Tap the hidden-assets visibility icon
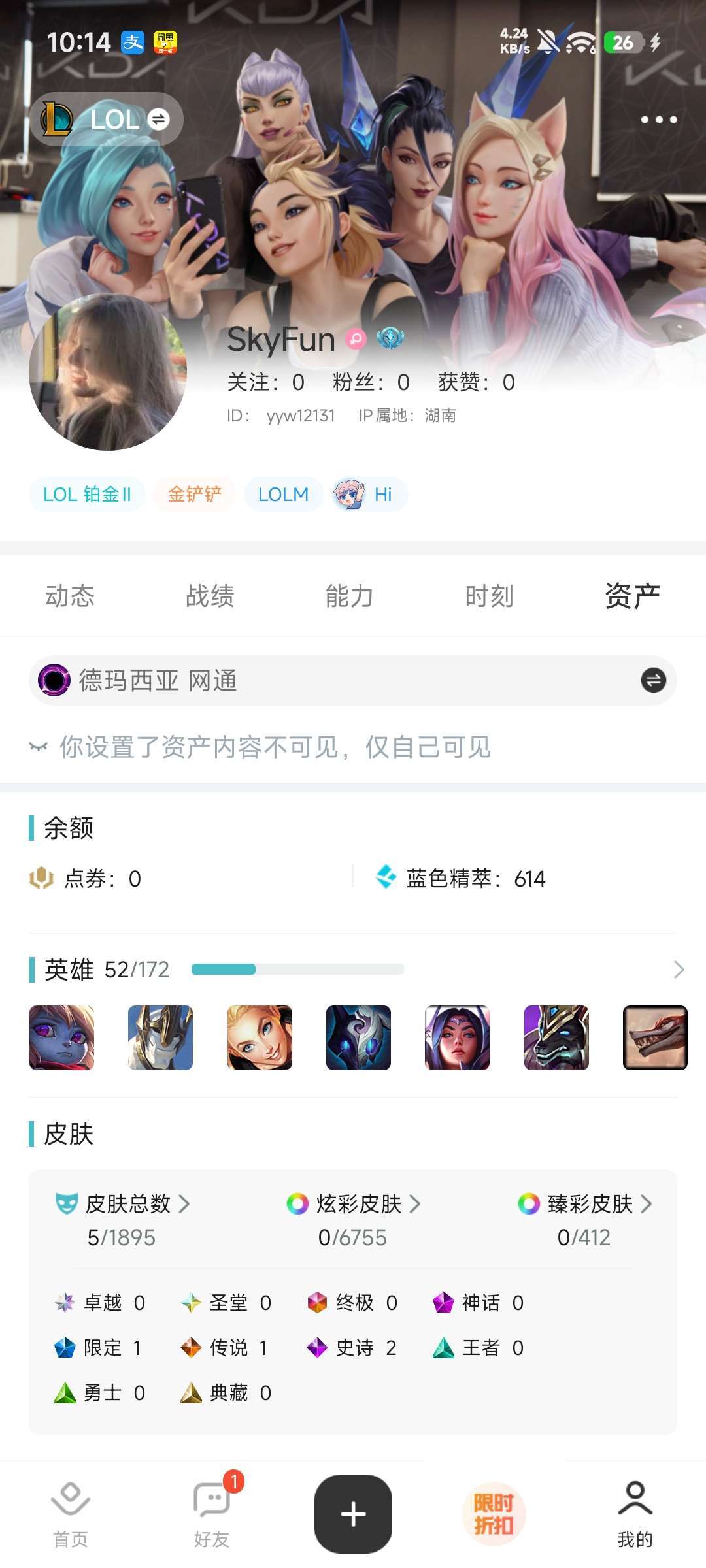 pos(39,745)
